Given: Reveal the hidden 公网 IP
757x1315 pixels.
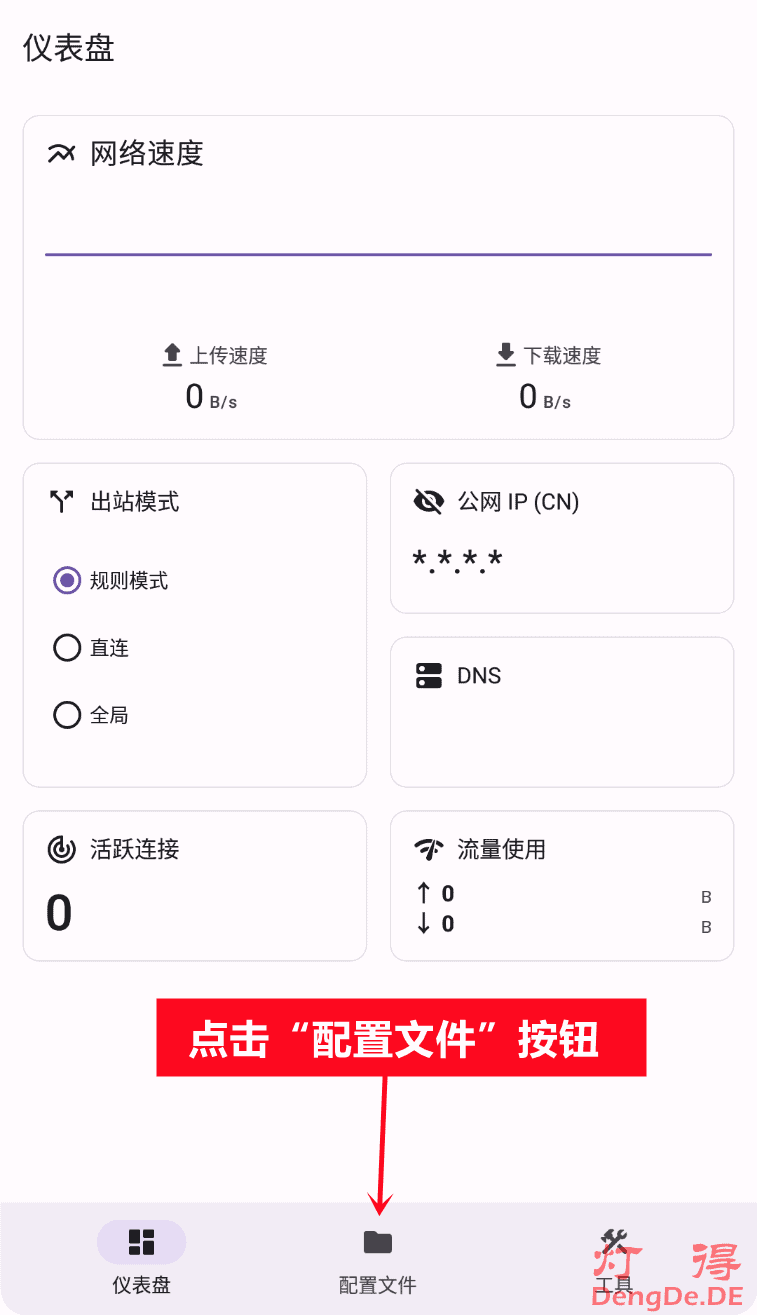Looking at the screenshot, I should 429,502.
